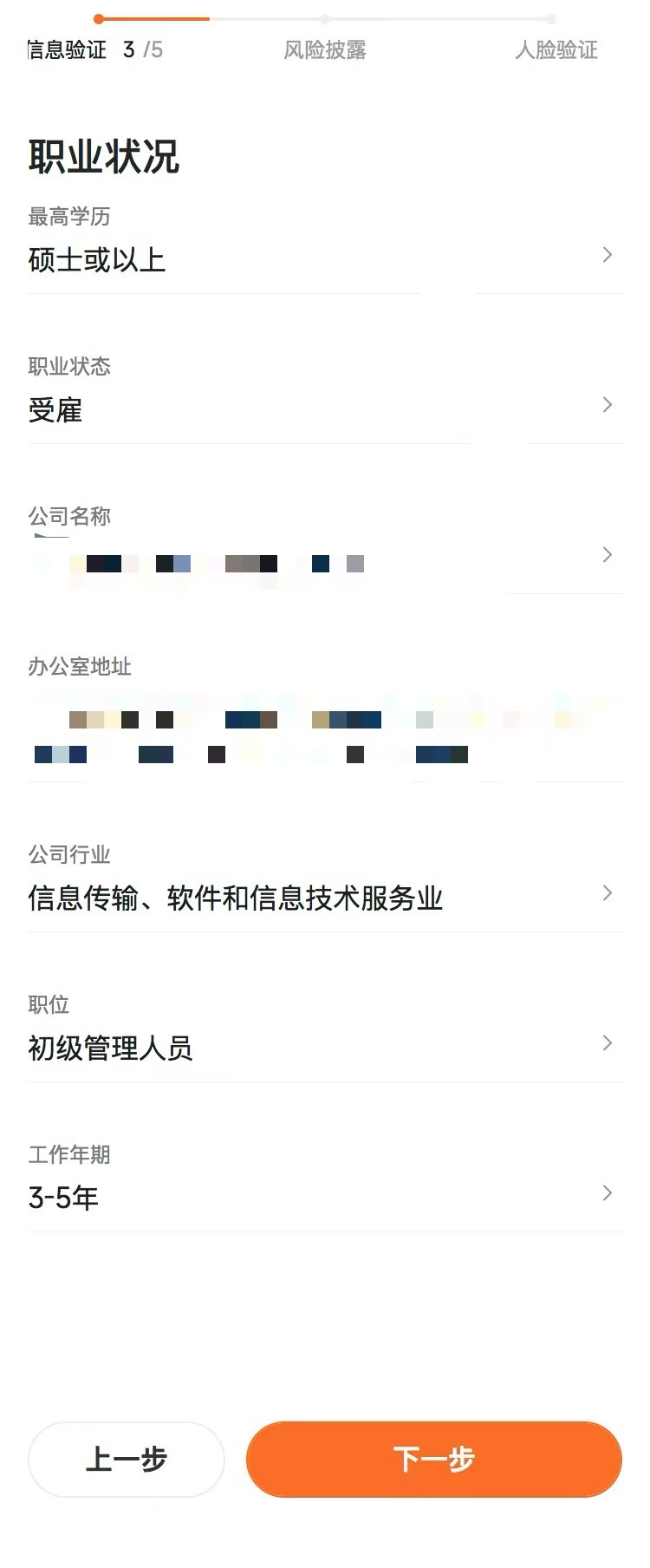Edit the 公司名称 field
Screen dimensions: 650x1568
click(325, 559)
